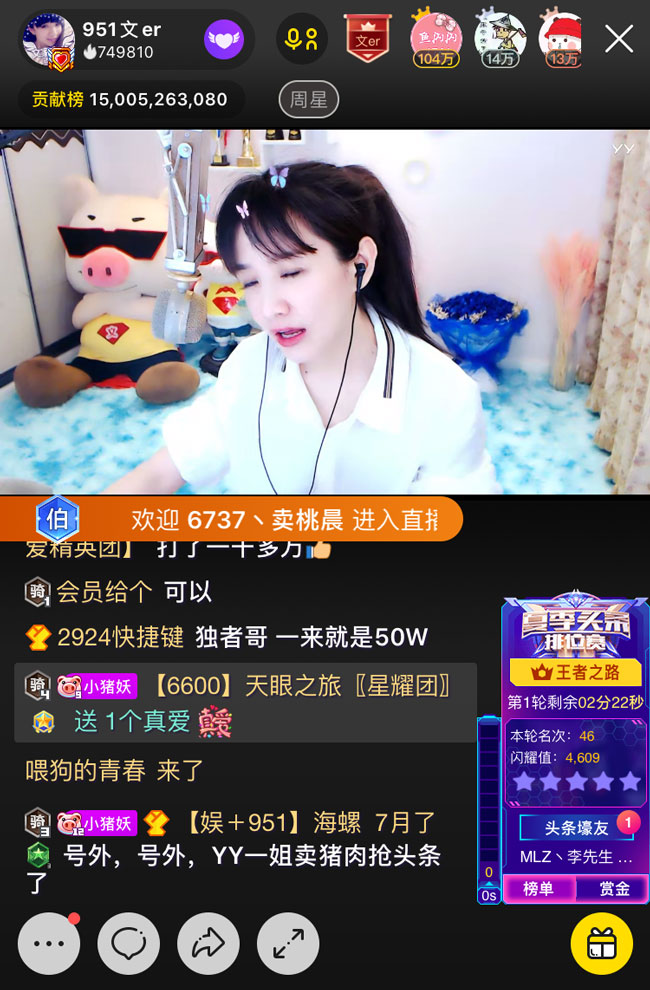
Task: Open 头条壕友 in the event panel
Action: click(x=576, y=827)
